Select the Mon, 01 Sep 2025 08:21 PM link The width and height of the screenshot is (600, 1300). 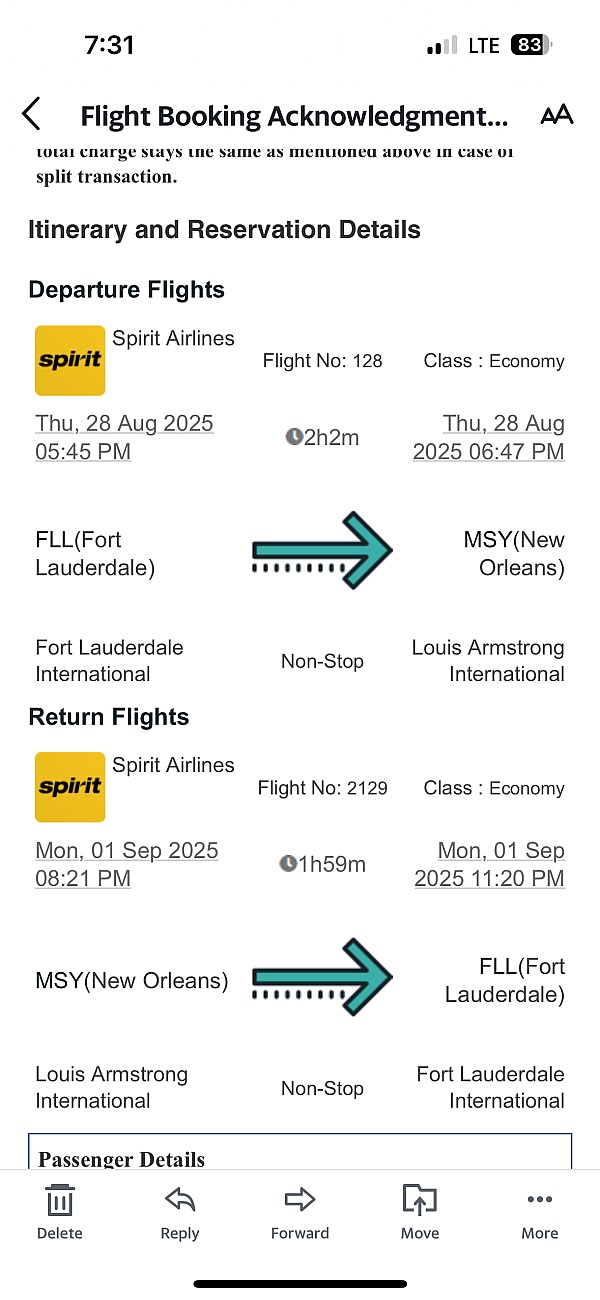click(x=126, y=864)
